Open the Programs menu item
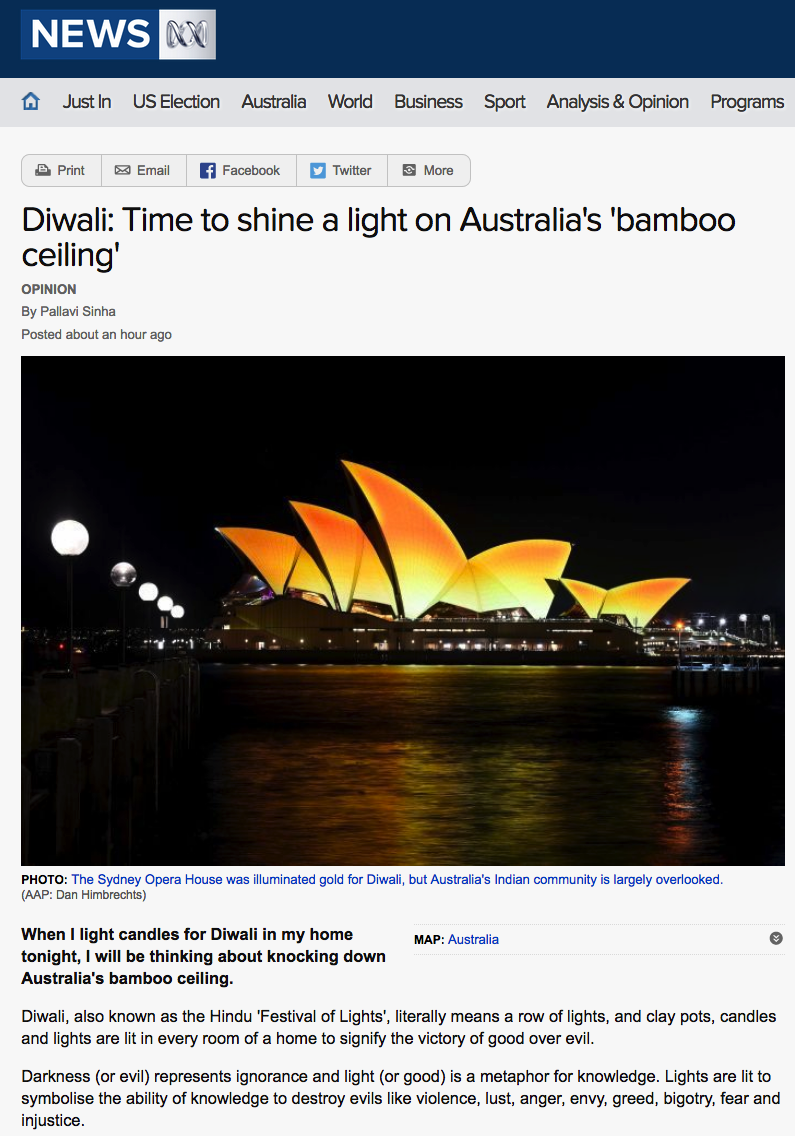This screenshot has width=795, height=1136. point(746,102)
